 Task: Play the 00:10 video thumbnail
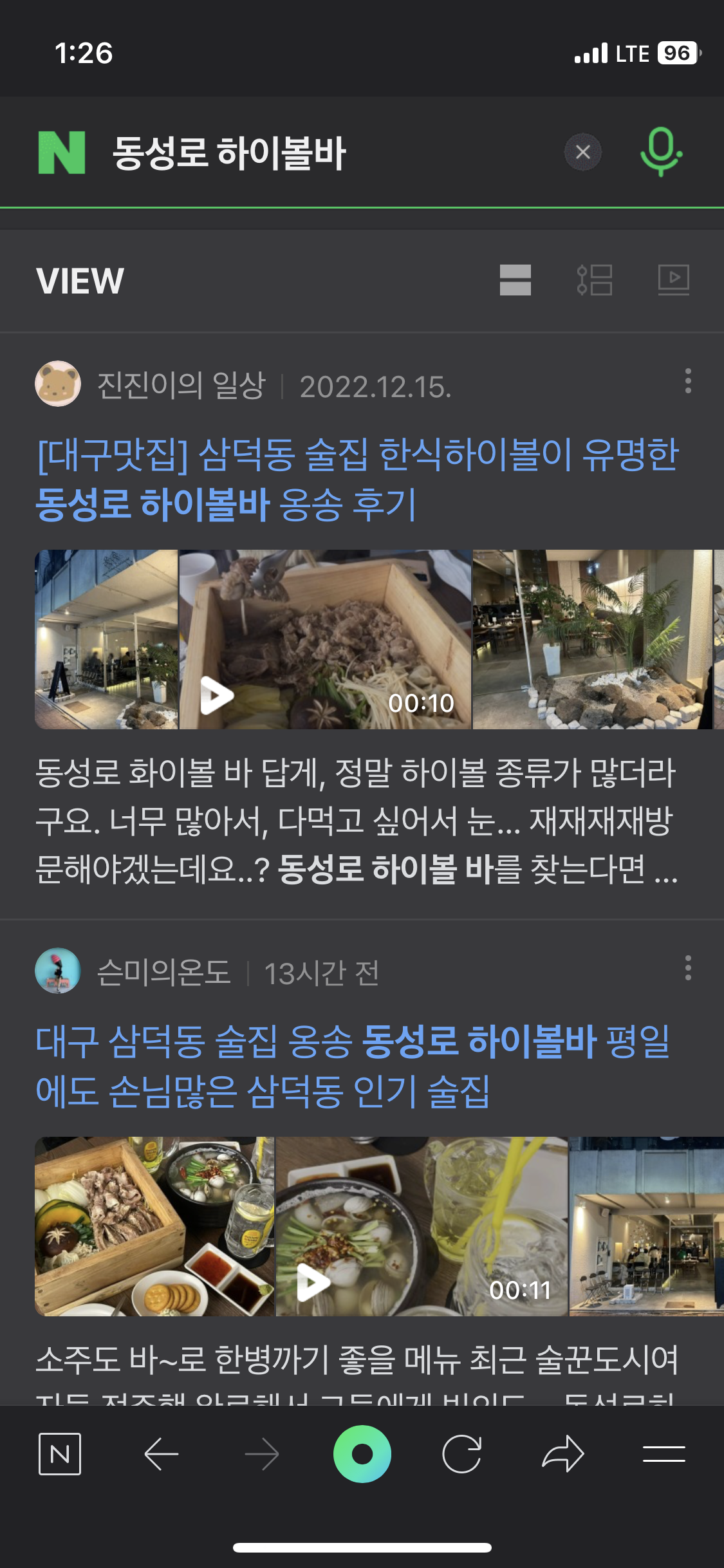pyautogui.click(x=325, y=639)
